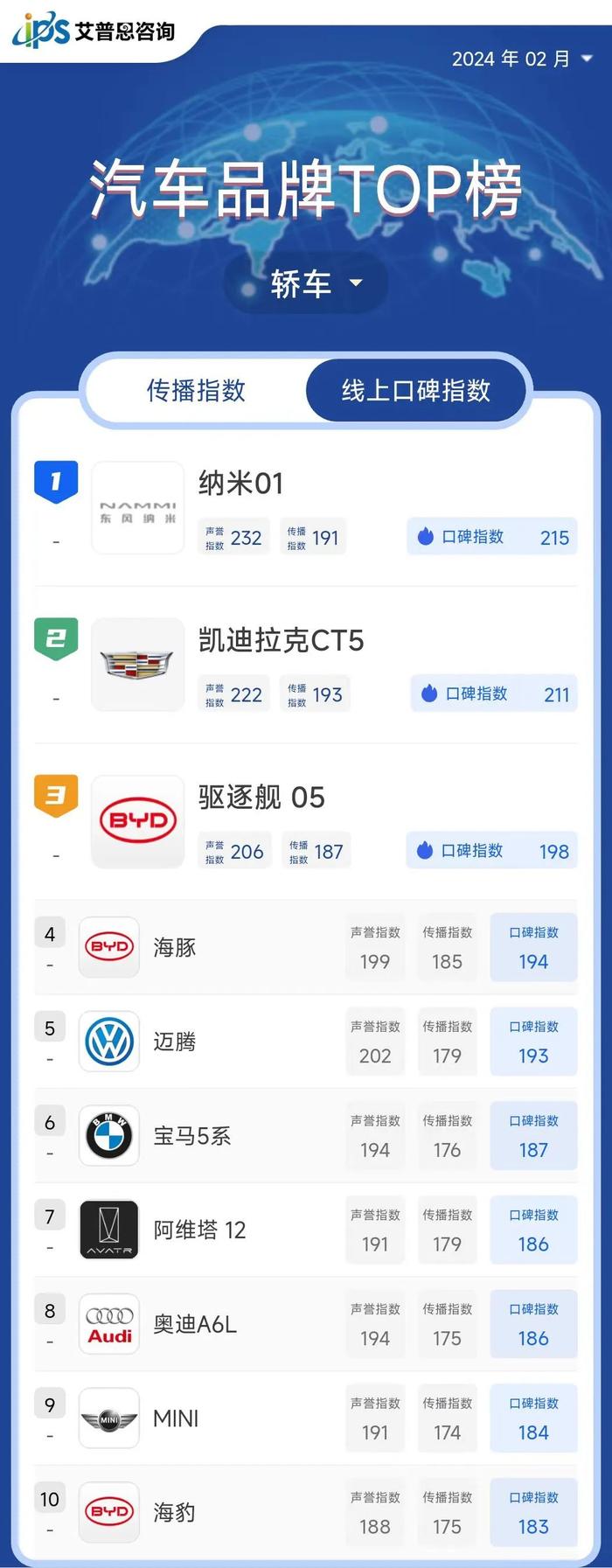Open the 海豹 row
The height and width of the screenshot is (1568, 612).
(x=174, y=1513)
